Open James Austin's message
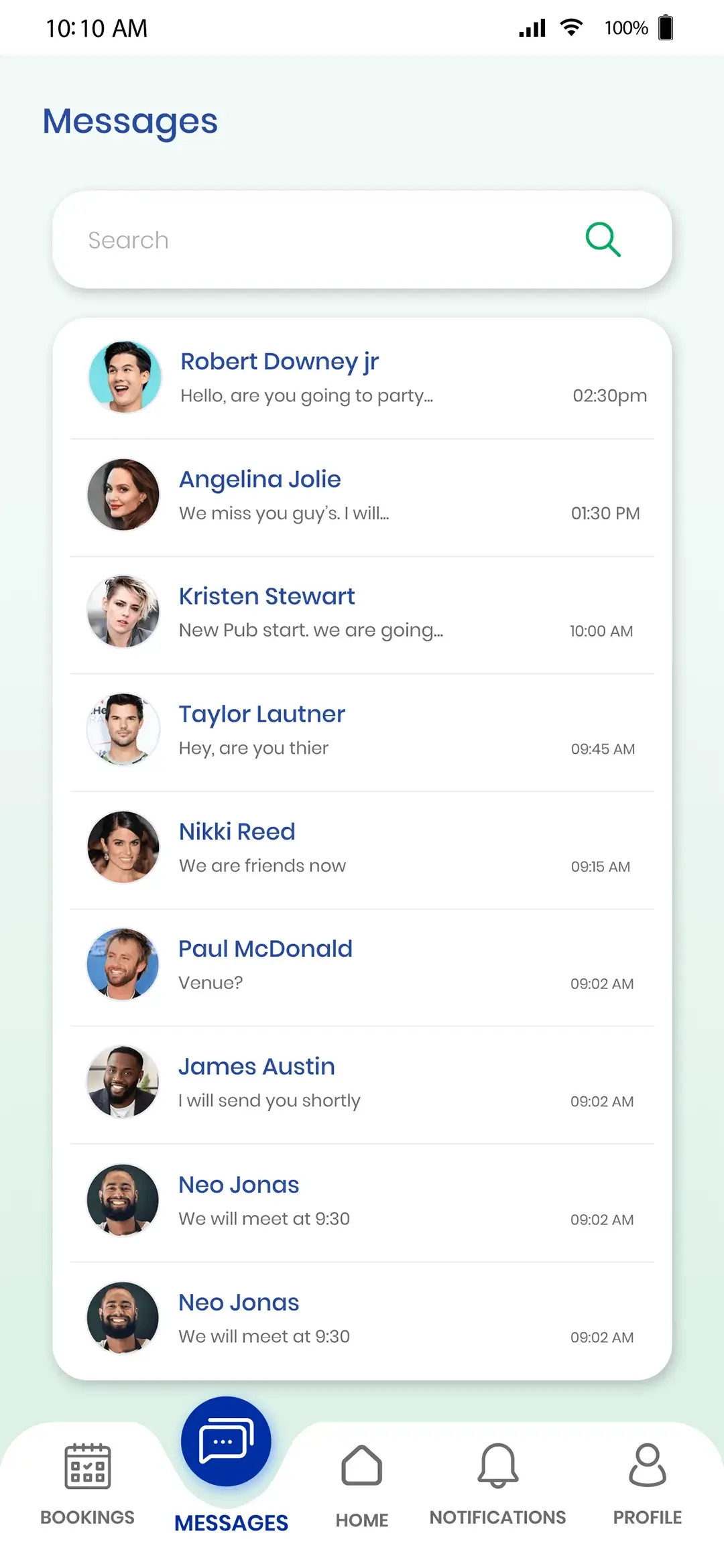The height and width of the screenshot is (1568, 724). (362, 1082)
